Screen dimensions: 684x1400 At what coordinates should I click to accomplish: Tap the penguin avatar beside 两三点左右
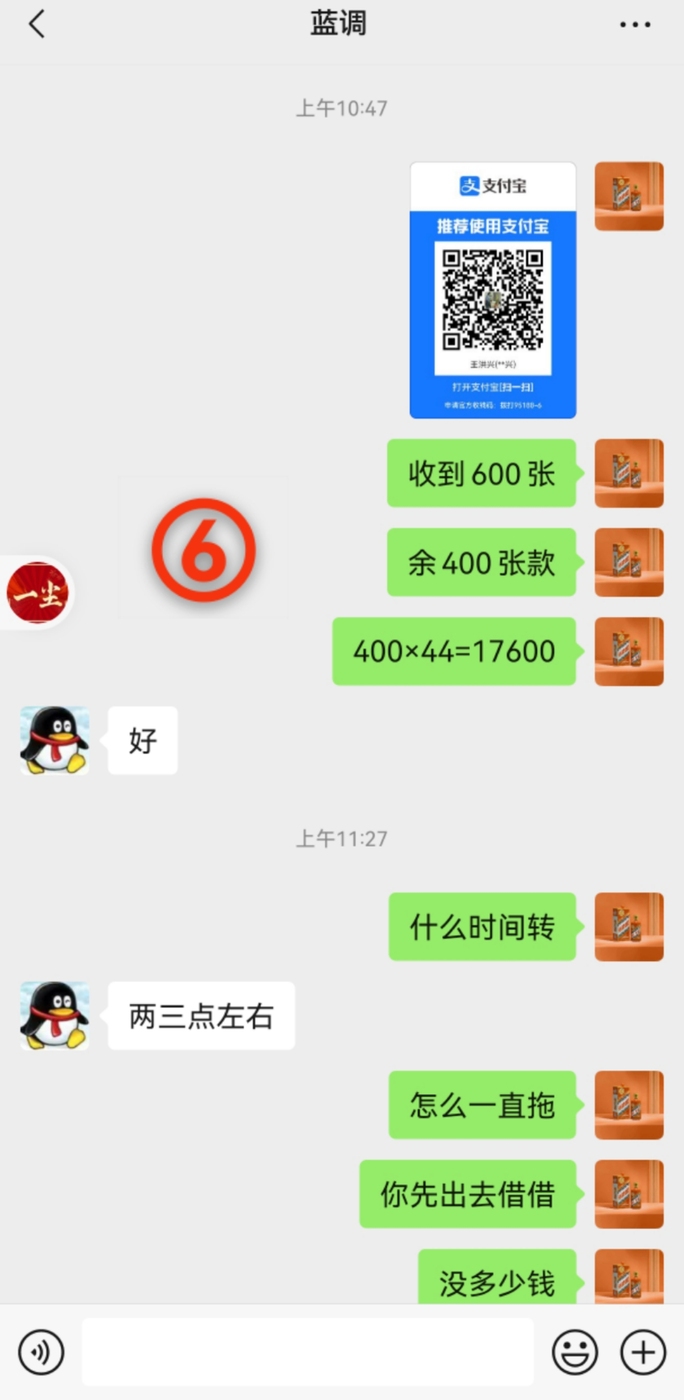[55, 1015]
